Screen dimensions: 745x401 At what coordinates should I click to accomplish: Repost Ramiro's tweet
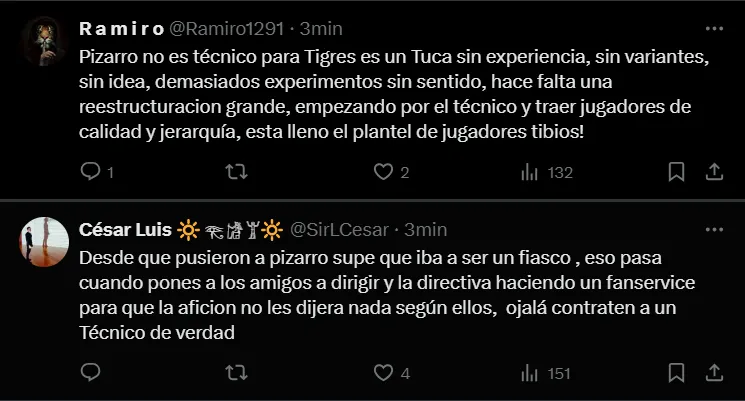pyautogui.click(x=235, y=172)
